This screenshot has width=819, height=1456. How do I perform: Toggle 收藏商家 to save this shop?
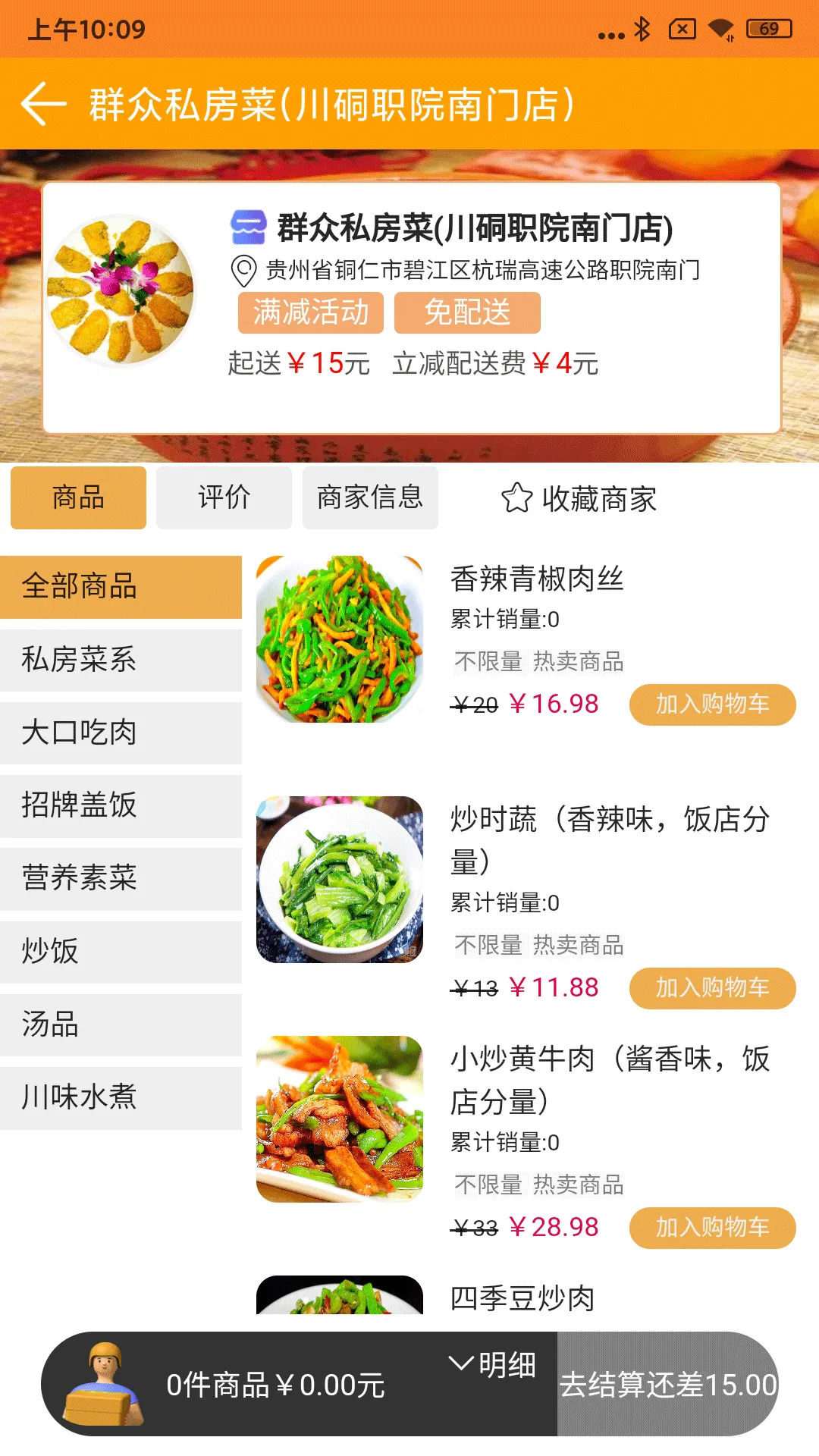(x=599, y=499)
